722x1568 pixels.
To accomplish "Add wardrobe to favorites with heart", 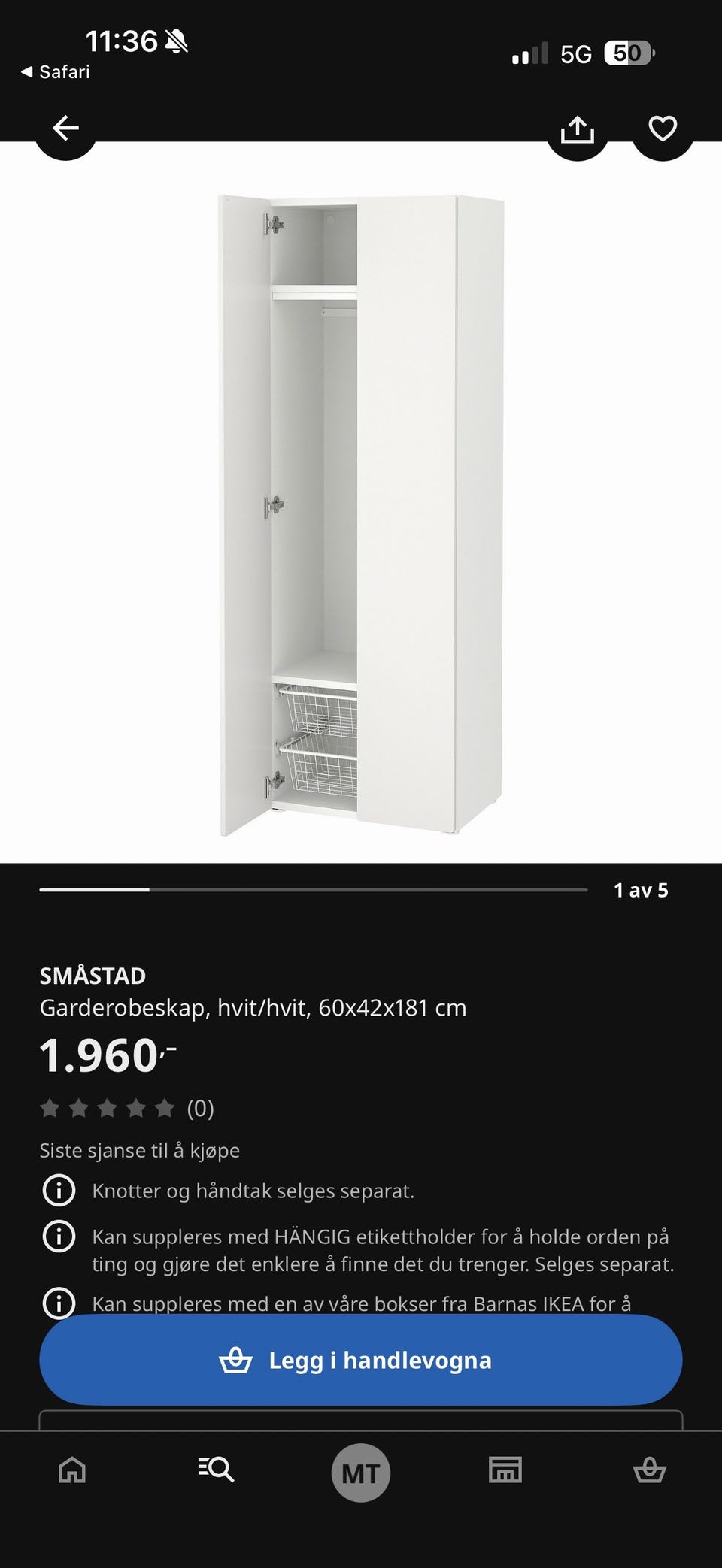I will tap(663, 129).
